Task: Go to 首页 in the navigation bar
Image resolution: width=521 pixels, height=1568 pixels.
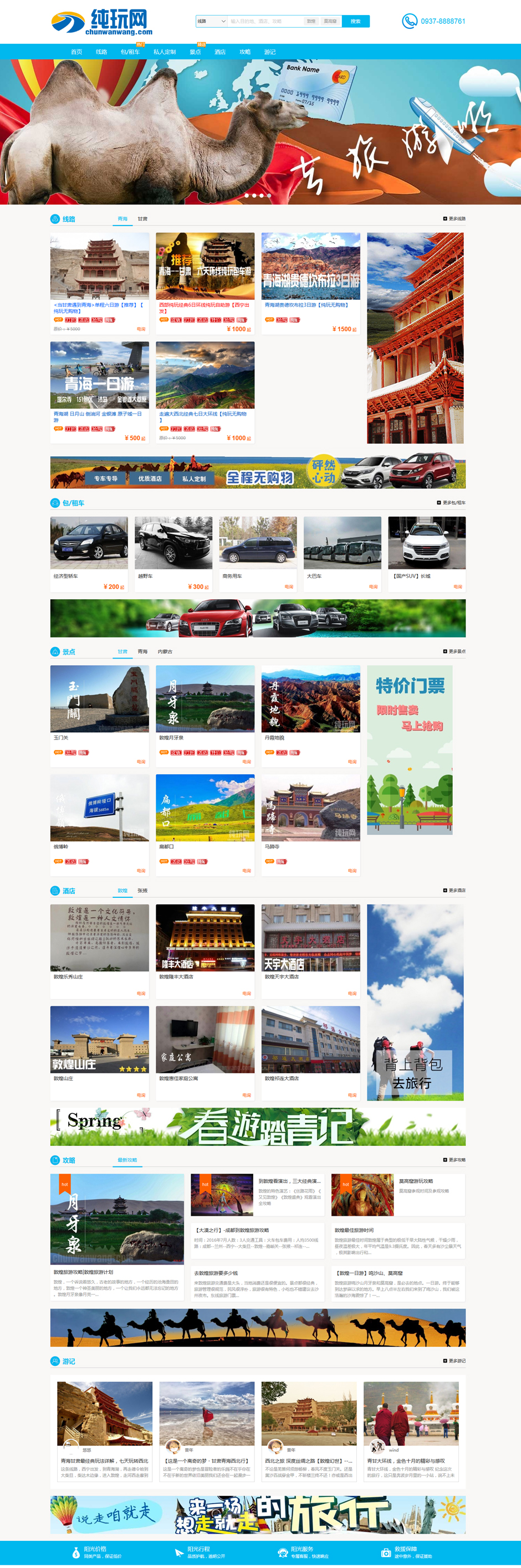Action: pos(76,53)
